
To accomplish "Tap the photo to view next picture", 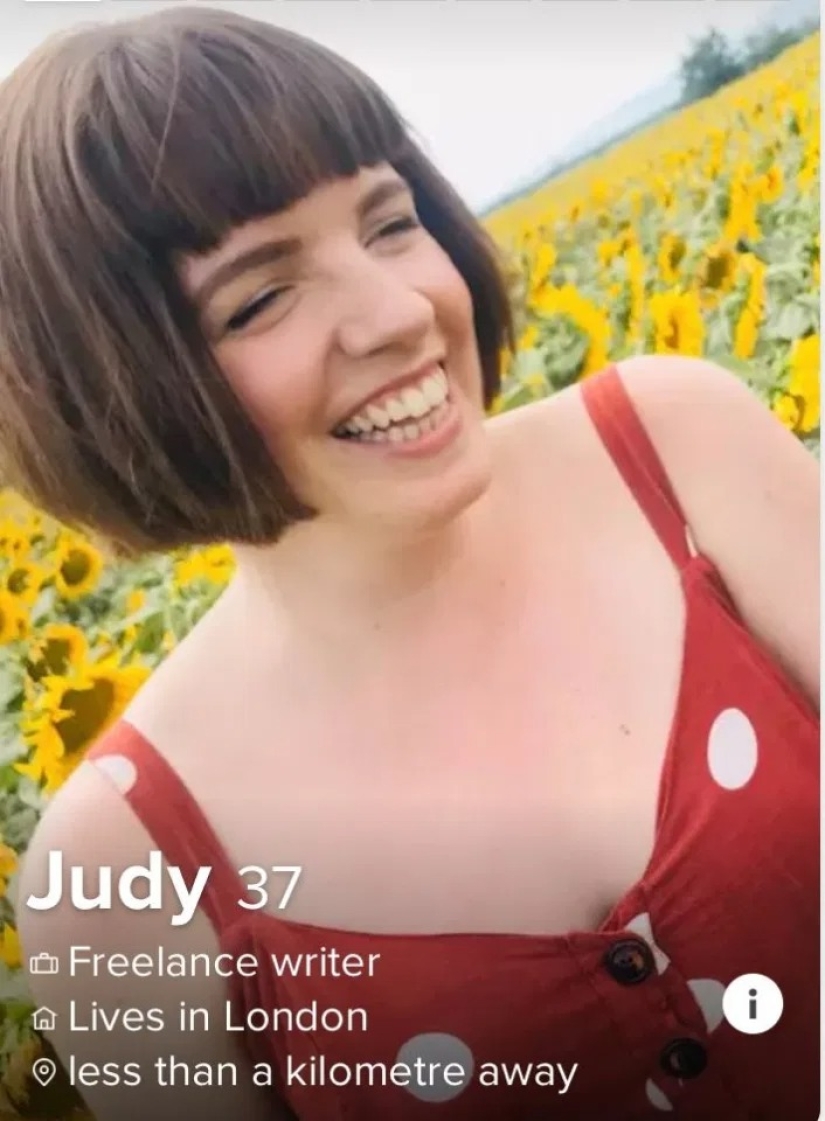I will click(x=412, y=450).
